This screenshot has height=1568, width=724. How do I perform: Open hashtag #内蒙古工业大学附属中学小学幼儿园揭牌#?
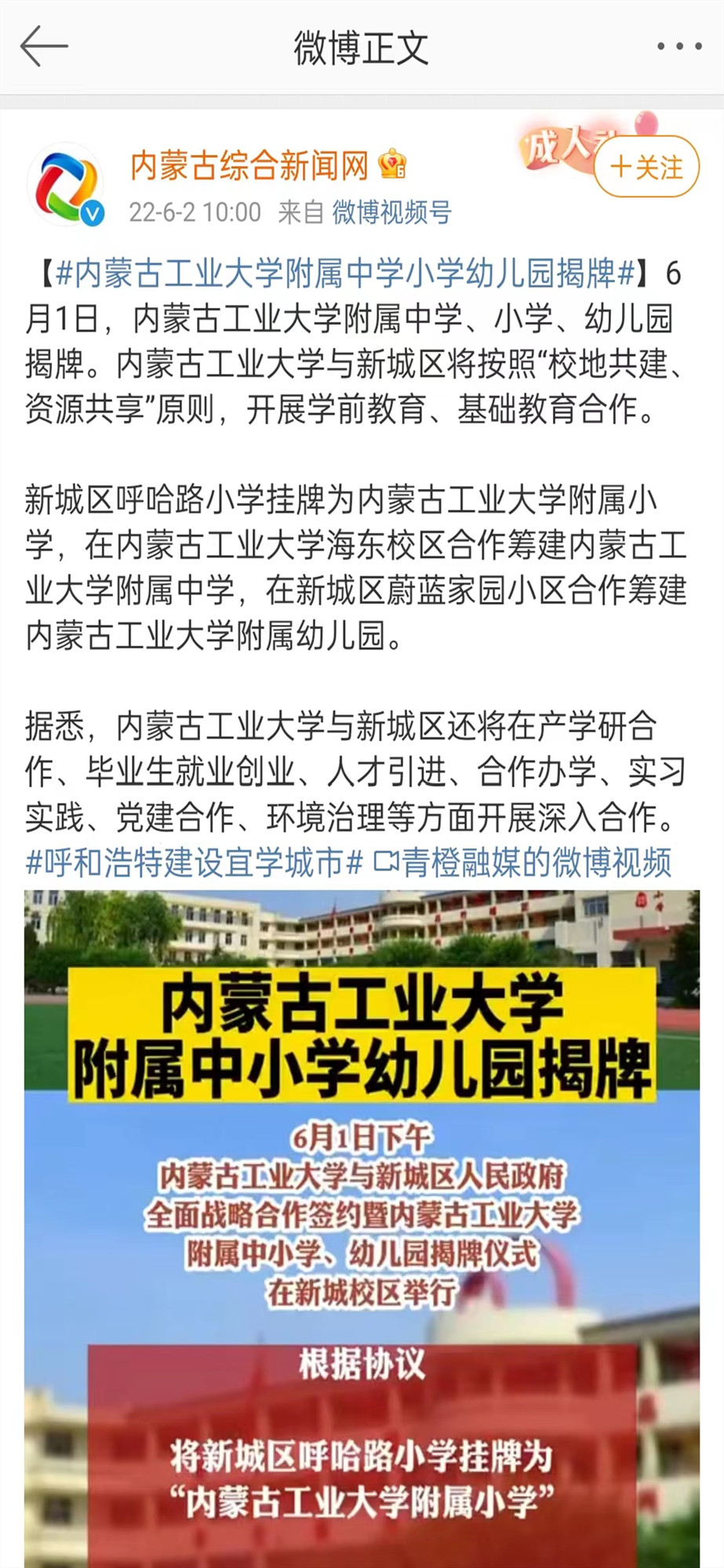tap(345, 274)
